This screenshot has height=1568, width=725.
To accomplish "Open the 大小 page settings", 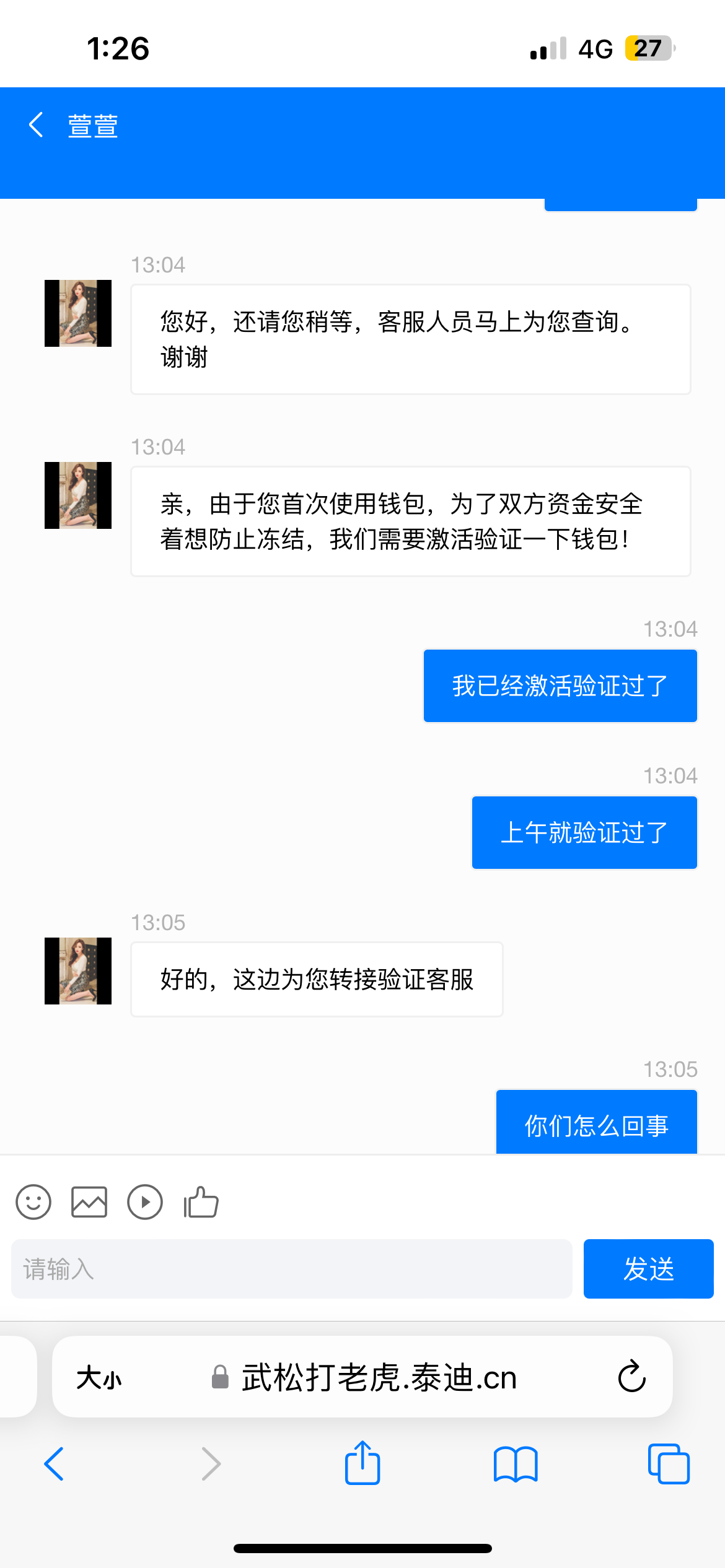I will [x=99, y=1379].
